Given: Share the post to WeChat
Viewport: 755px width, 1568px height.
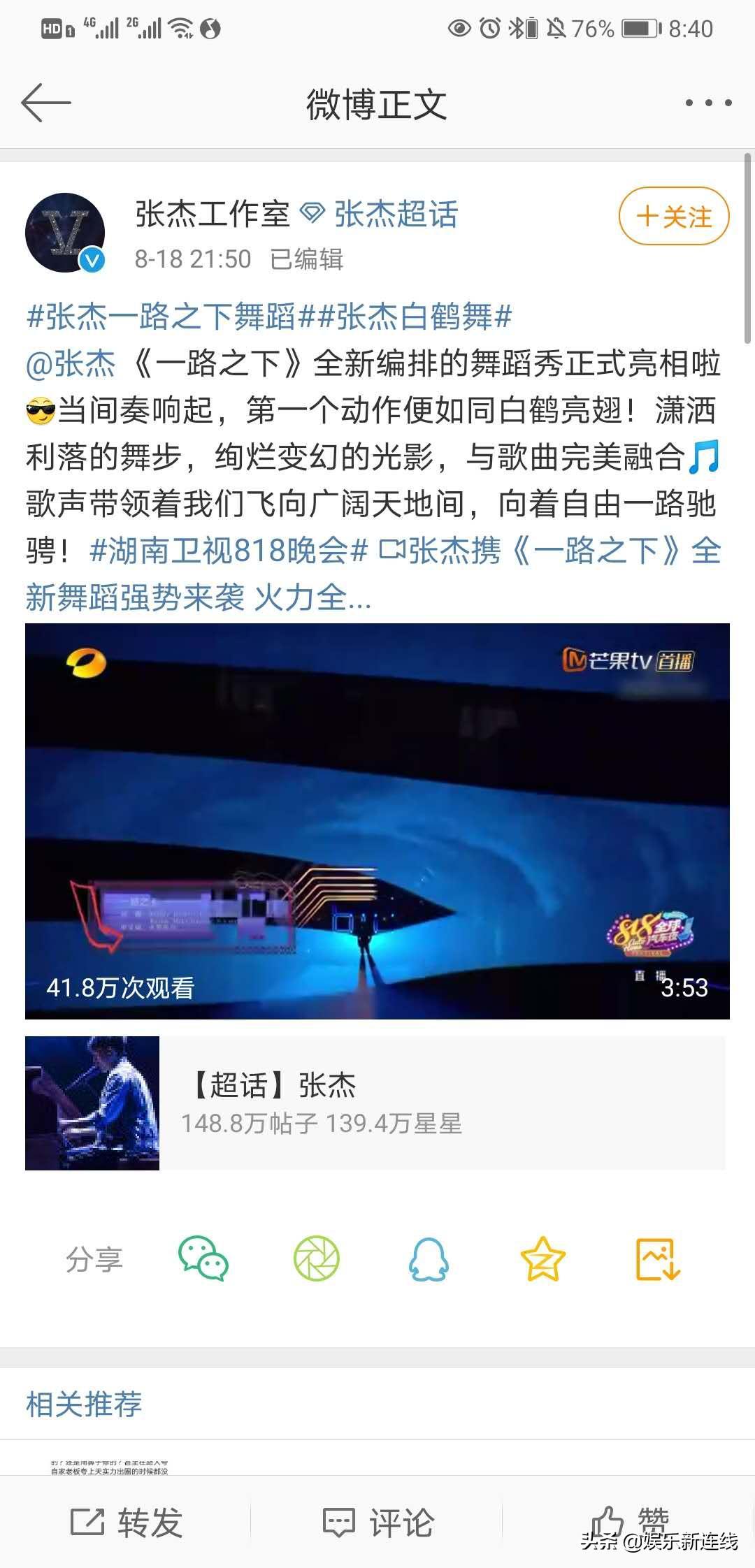Looking at the screenshot, I should 203,1258.
